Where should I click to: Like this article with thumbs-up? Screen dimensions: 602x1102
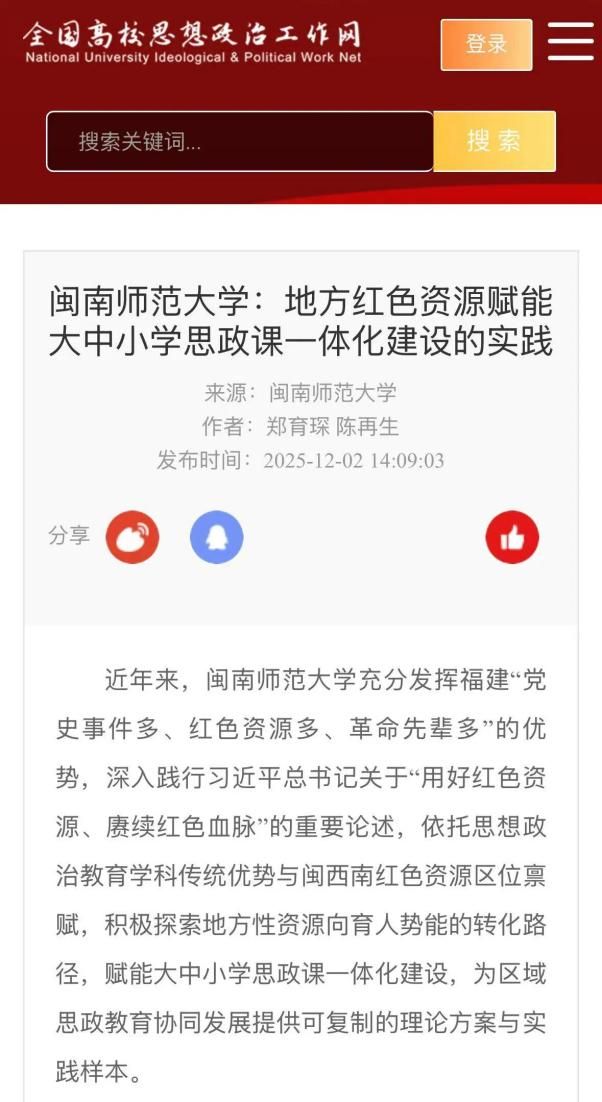tap(512, 537)
